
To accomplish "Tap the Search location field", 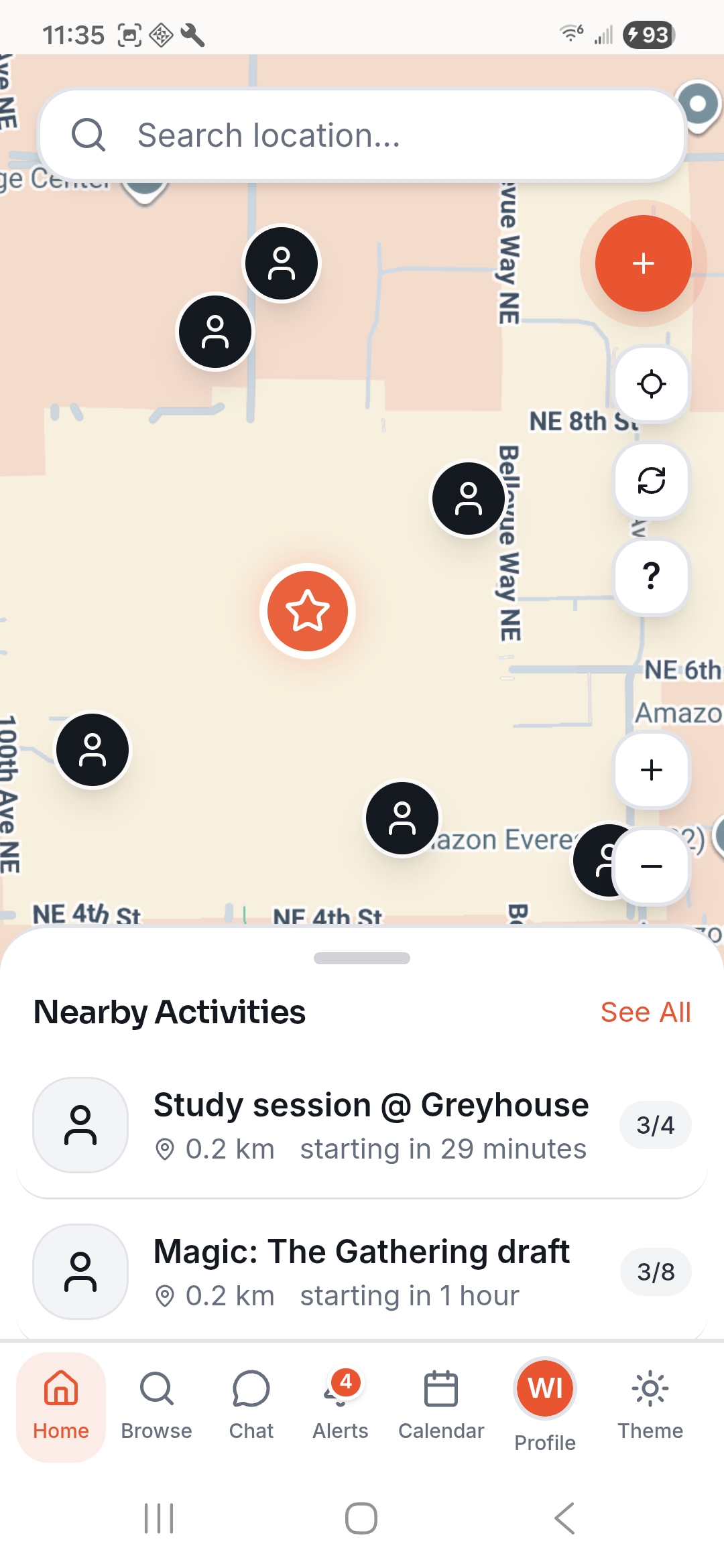I will (x=362, y=134).
